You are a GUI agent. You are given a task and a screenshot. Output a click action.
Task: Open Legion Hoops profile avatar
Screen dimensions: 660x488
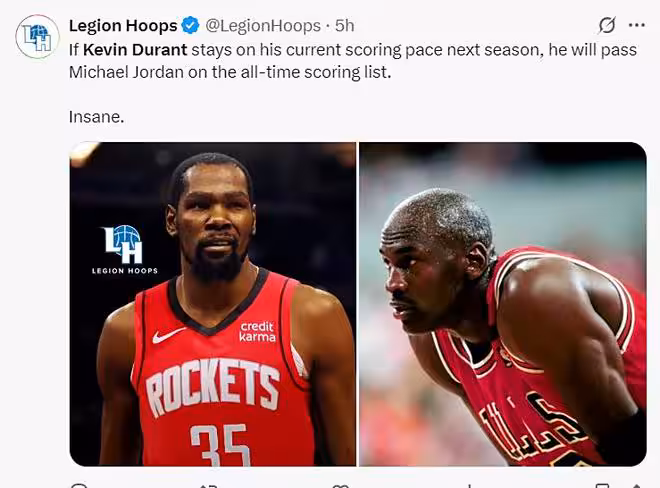pos(37,37)
